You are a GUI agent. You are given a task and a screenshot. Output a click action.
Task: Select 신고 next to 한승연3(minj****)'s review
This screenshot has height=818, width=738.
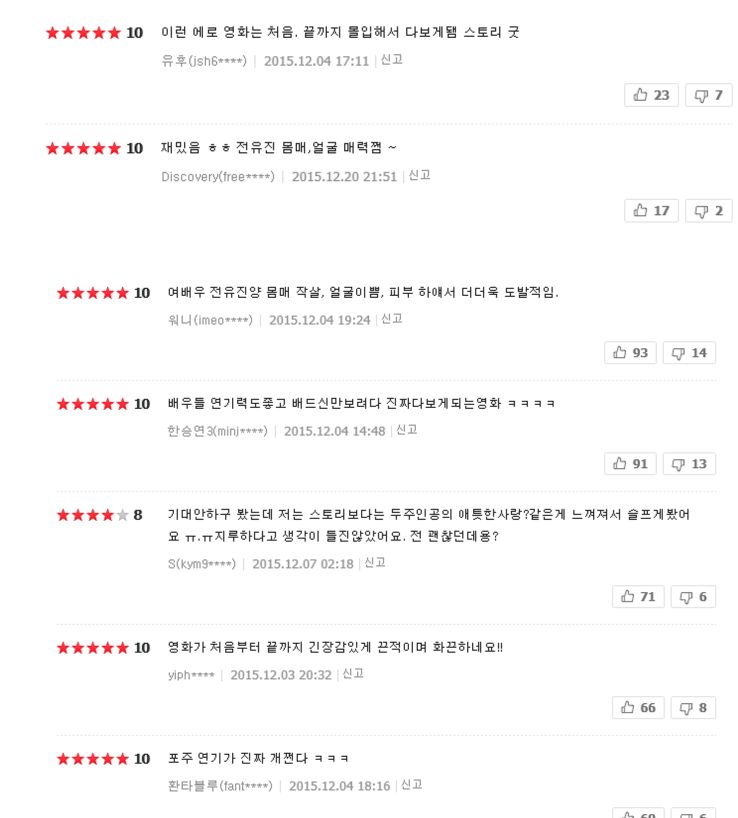click(x=407, y=430)
